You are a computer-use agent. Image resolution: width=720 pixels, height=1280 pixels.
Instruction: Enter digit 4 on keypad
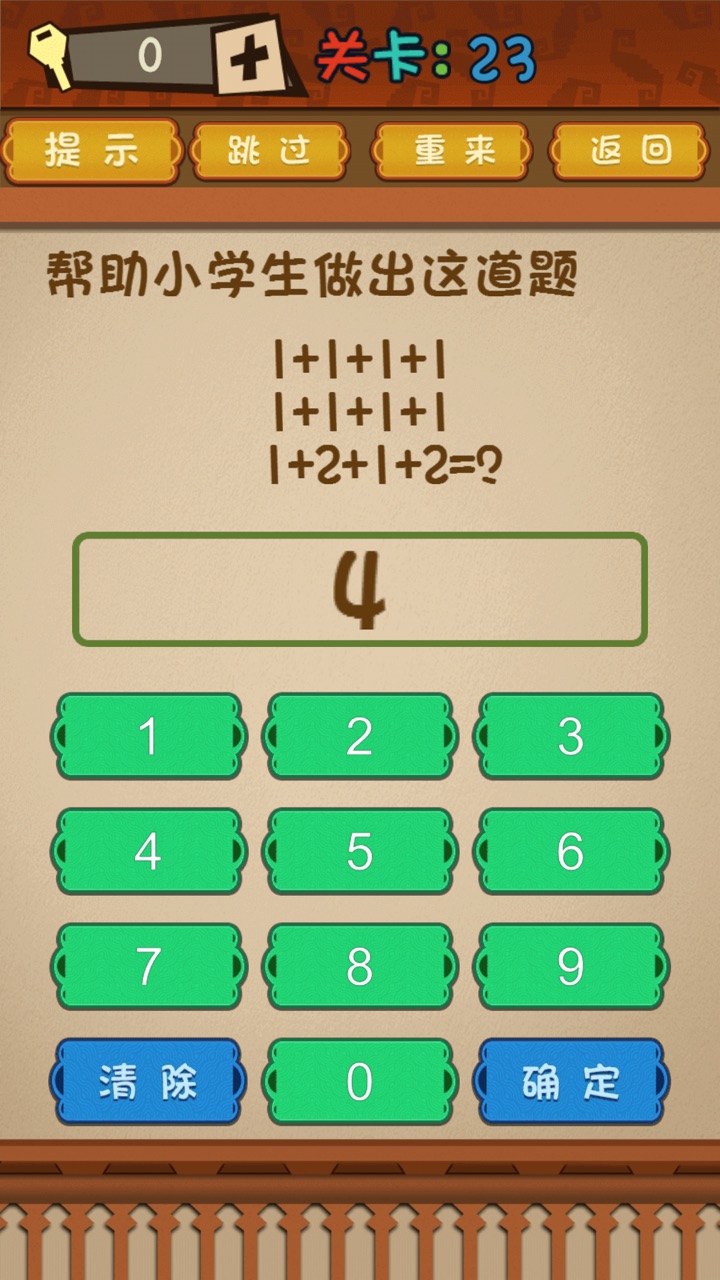click(x=148, y=852)
